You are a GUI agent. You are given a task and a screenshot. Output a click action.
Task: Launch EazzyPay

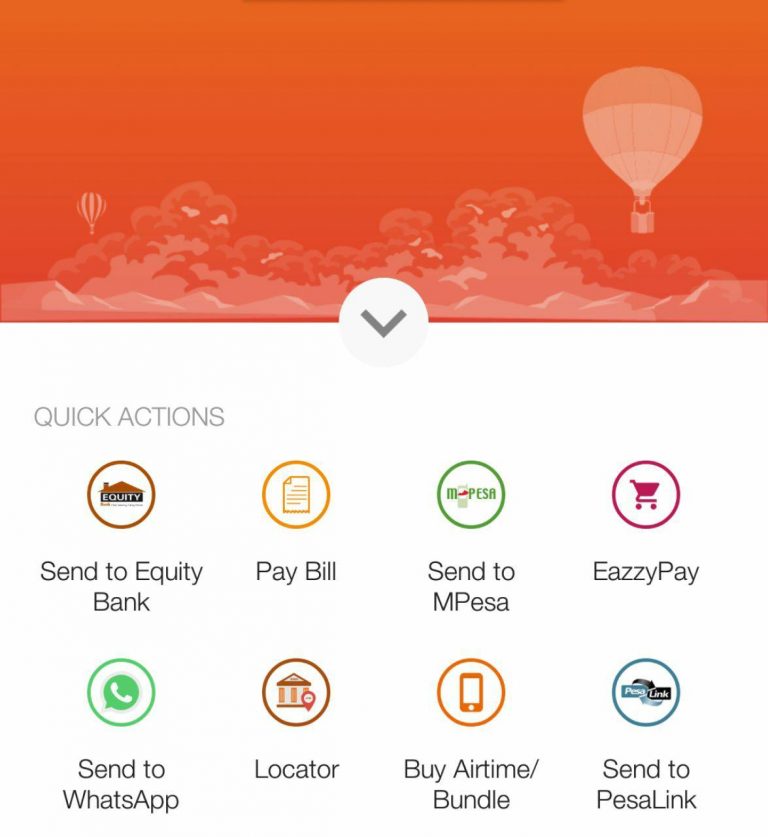pyautogui.click(x=646, y=494)
